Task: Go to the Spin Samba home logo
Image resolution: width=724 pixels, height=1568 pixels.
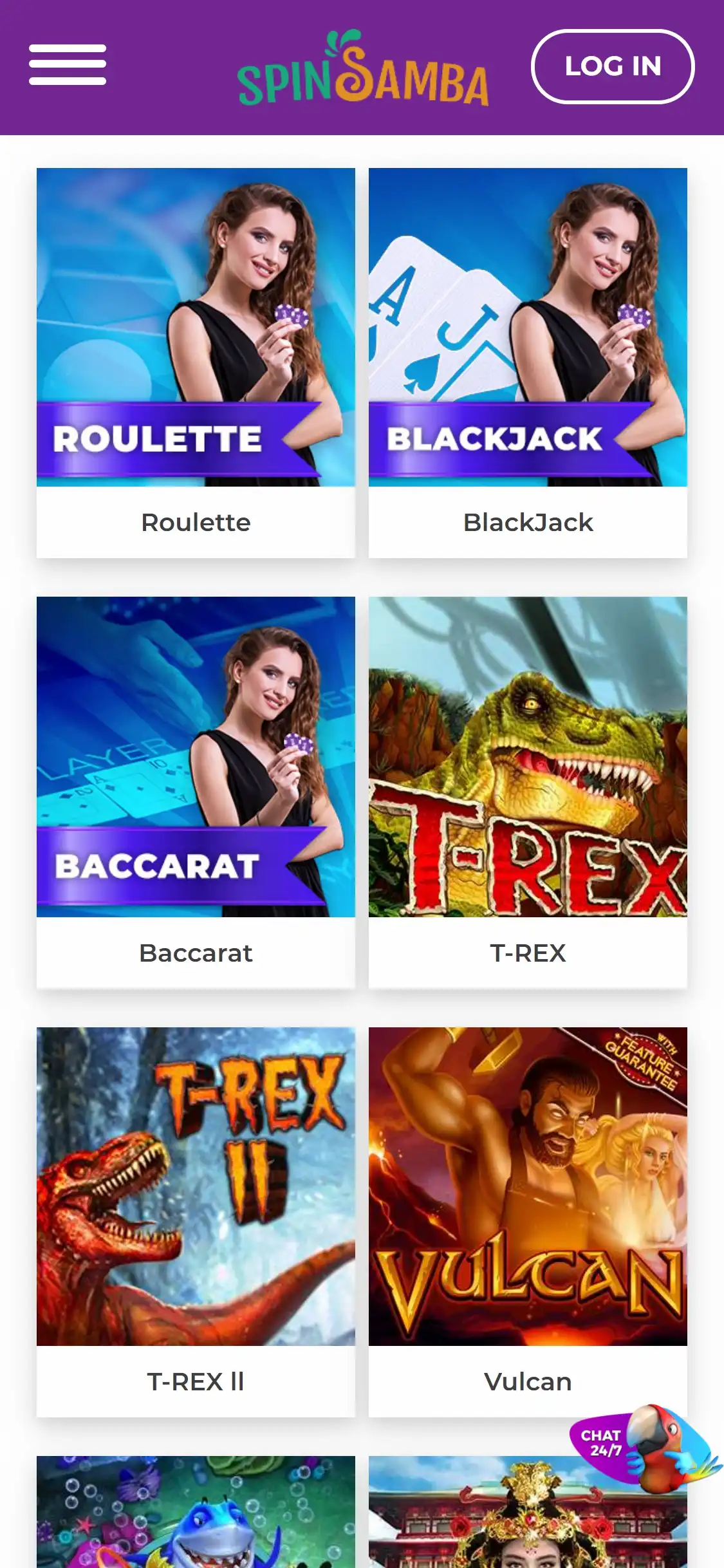Action: click(x=363, y=69)
